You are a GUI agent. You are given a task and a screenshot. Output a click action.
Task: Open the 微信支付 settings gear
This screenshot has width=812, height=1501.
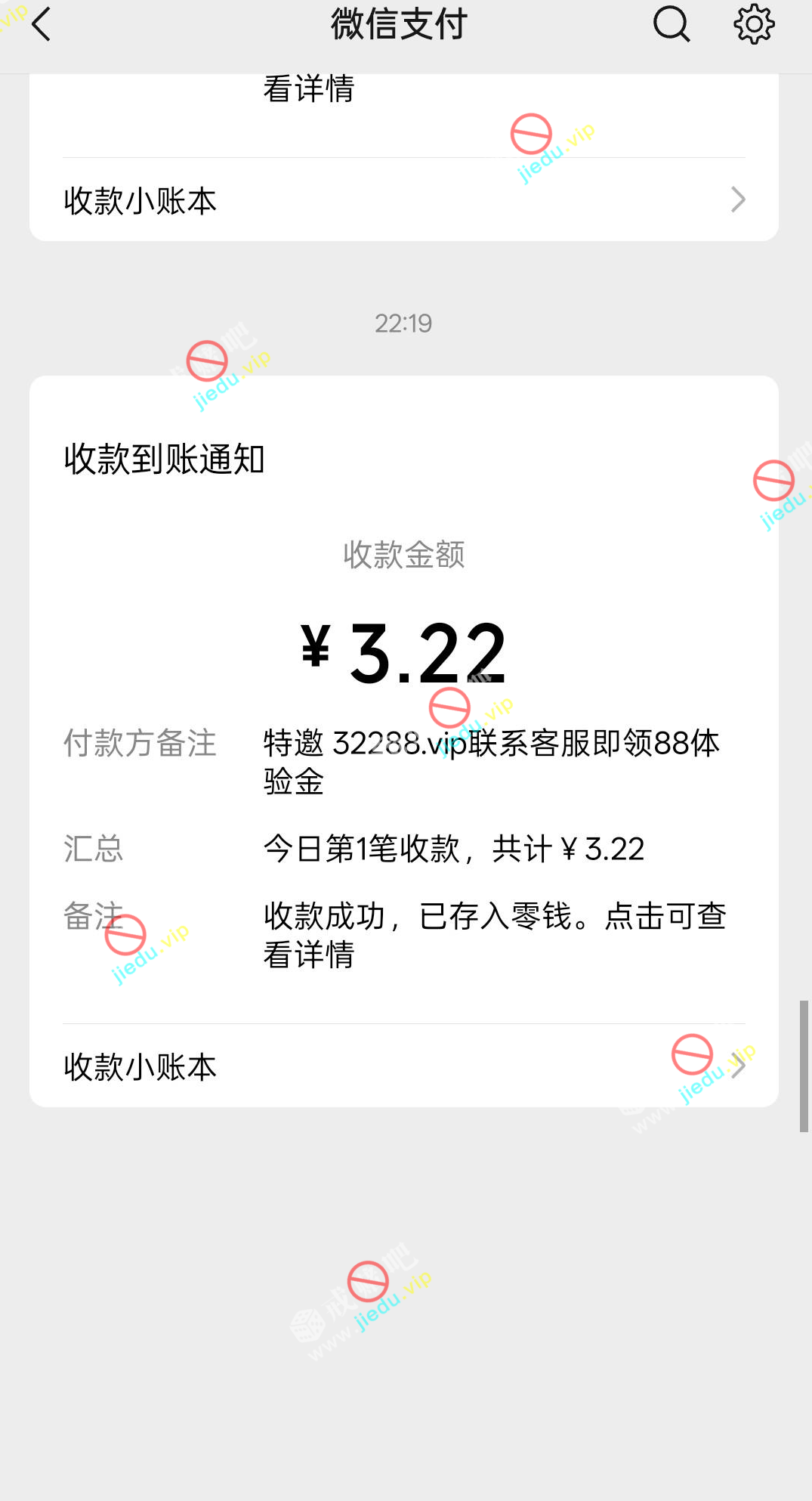(x=754, y=24)
